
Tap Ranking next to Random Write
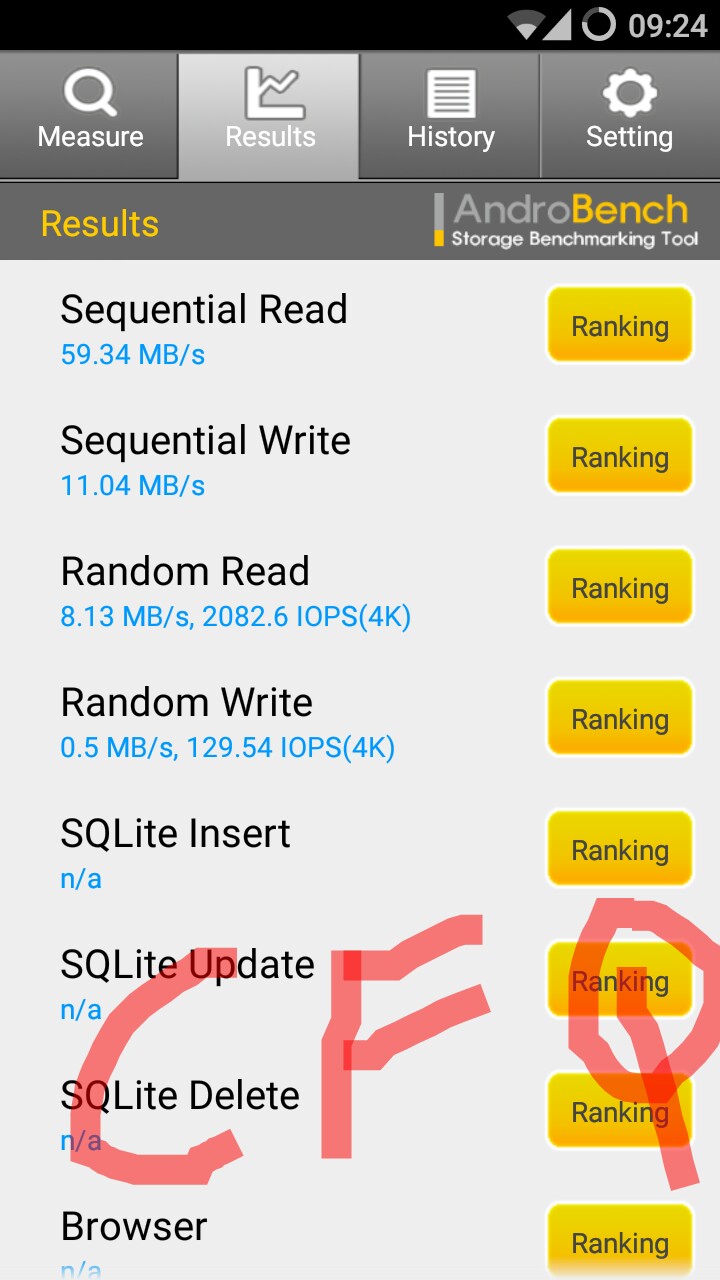point(620,718)
